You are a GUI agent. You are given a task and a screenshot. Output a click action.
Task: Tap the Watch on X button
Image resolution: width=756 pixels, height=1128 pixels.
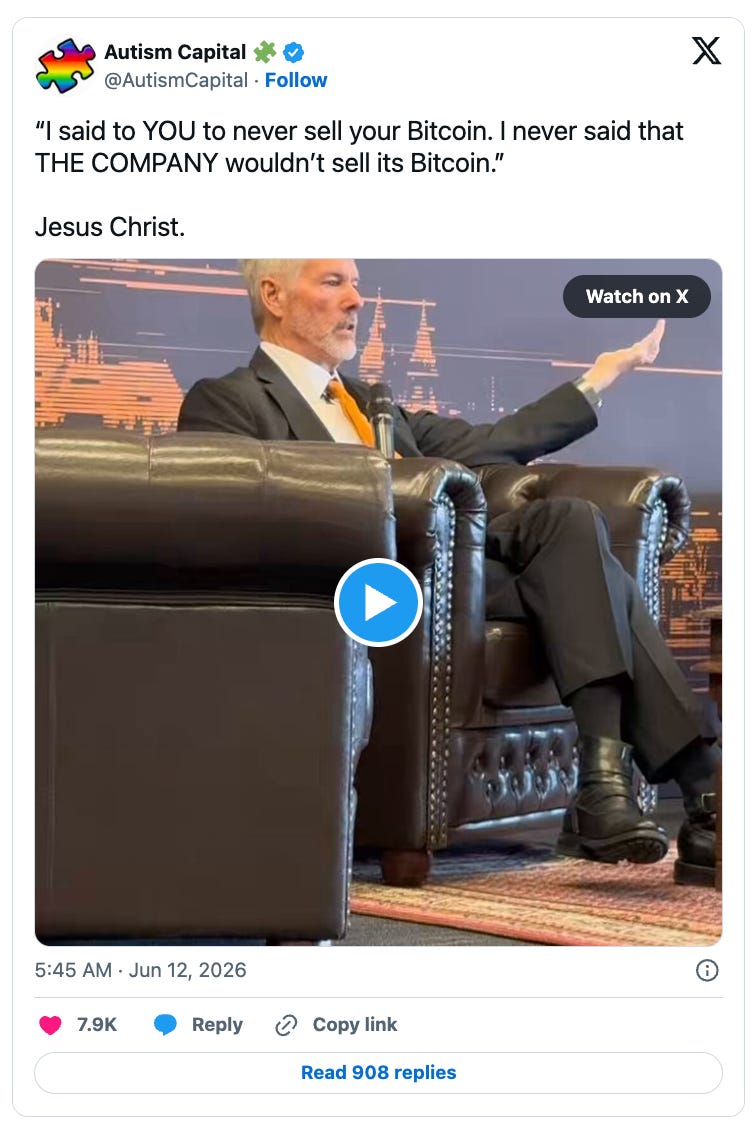(x=637, y=296)
